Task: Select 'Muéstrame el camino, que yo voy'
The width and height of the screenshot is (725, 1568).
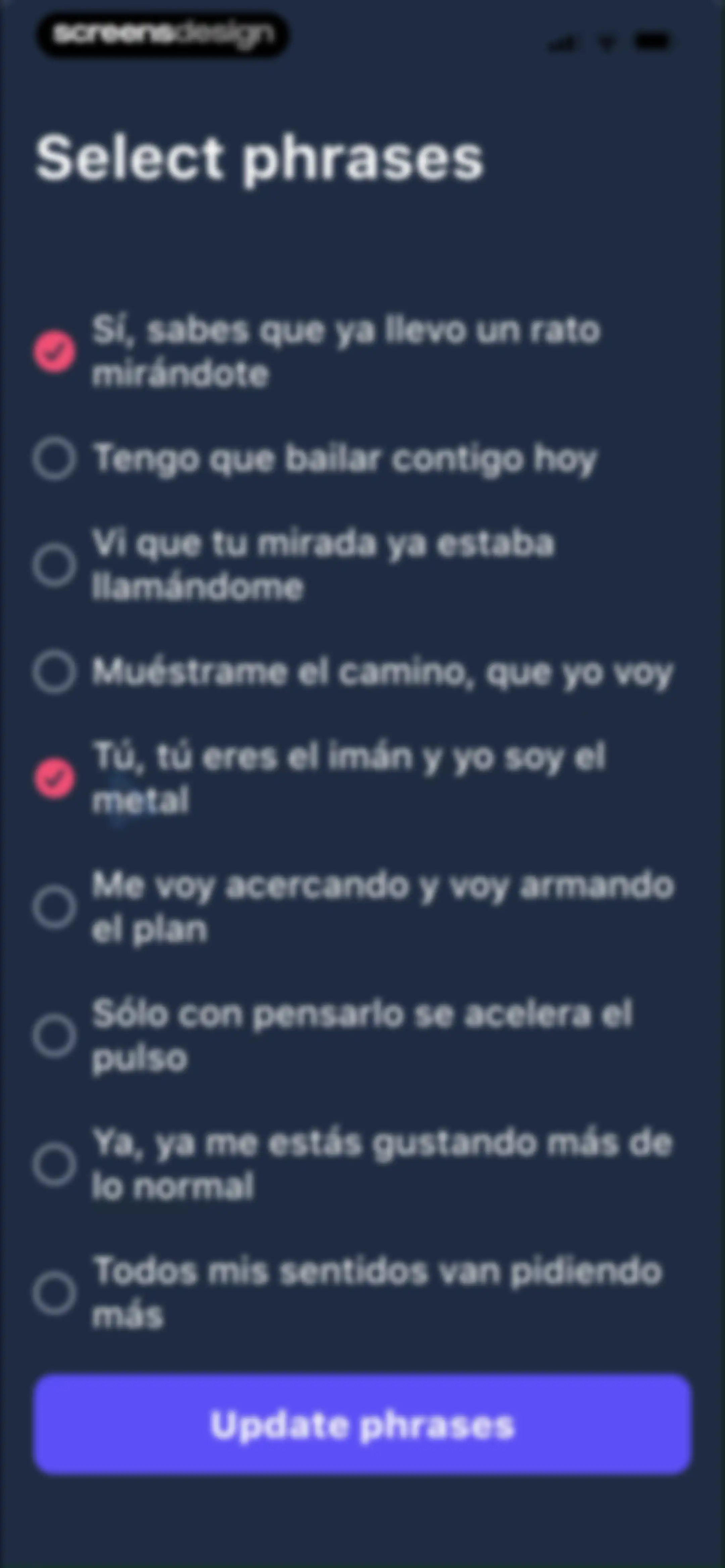Action: 55,672
